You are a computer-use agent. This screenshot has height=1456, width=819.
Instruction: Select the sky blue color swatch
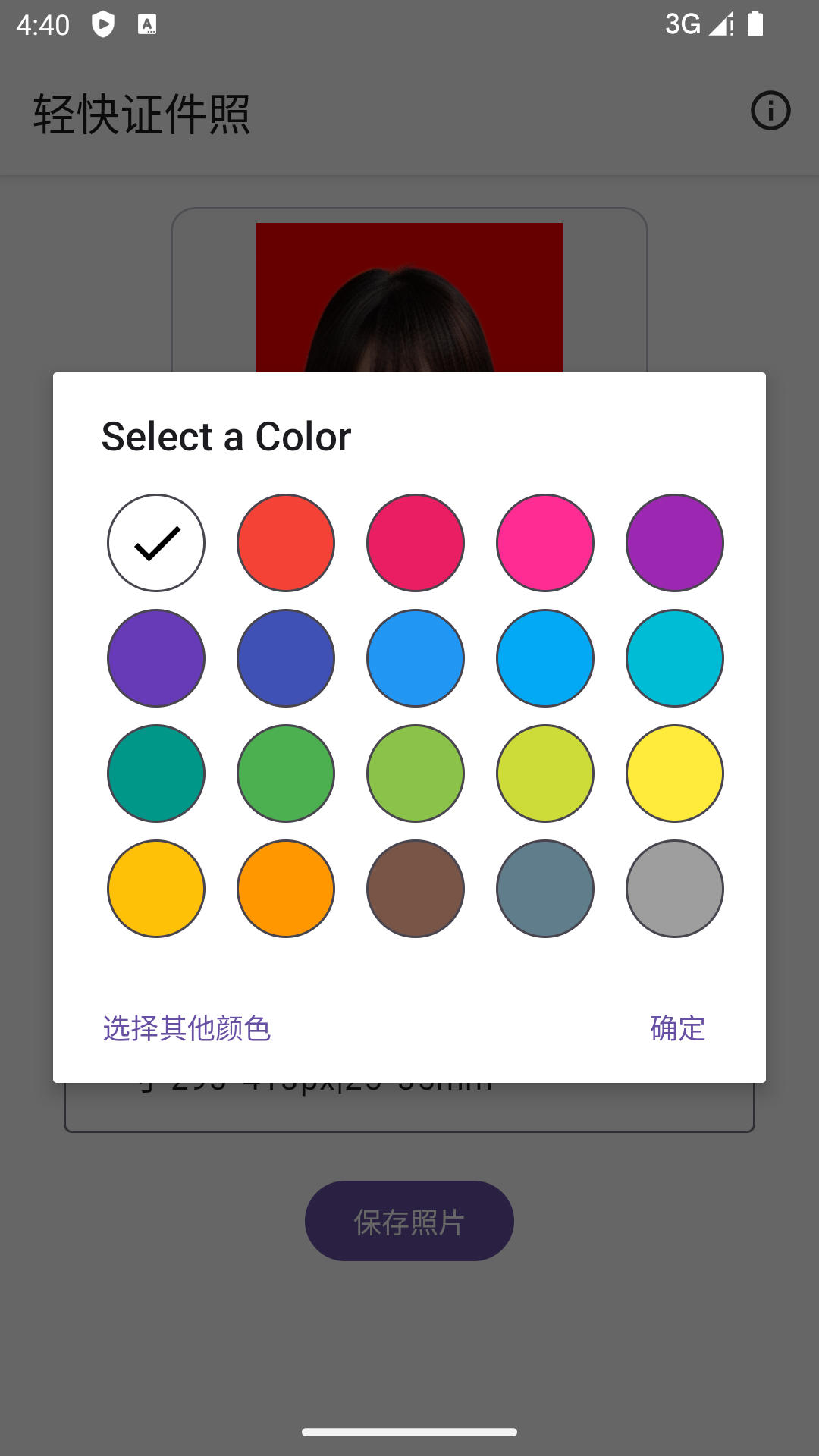point(415,658)
